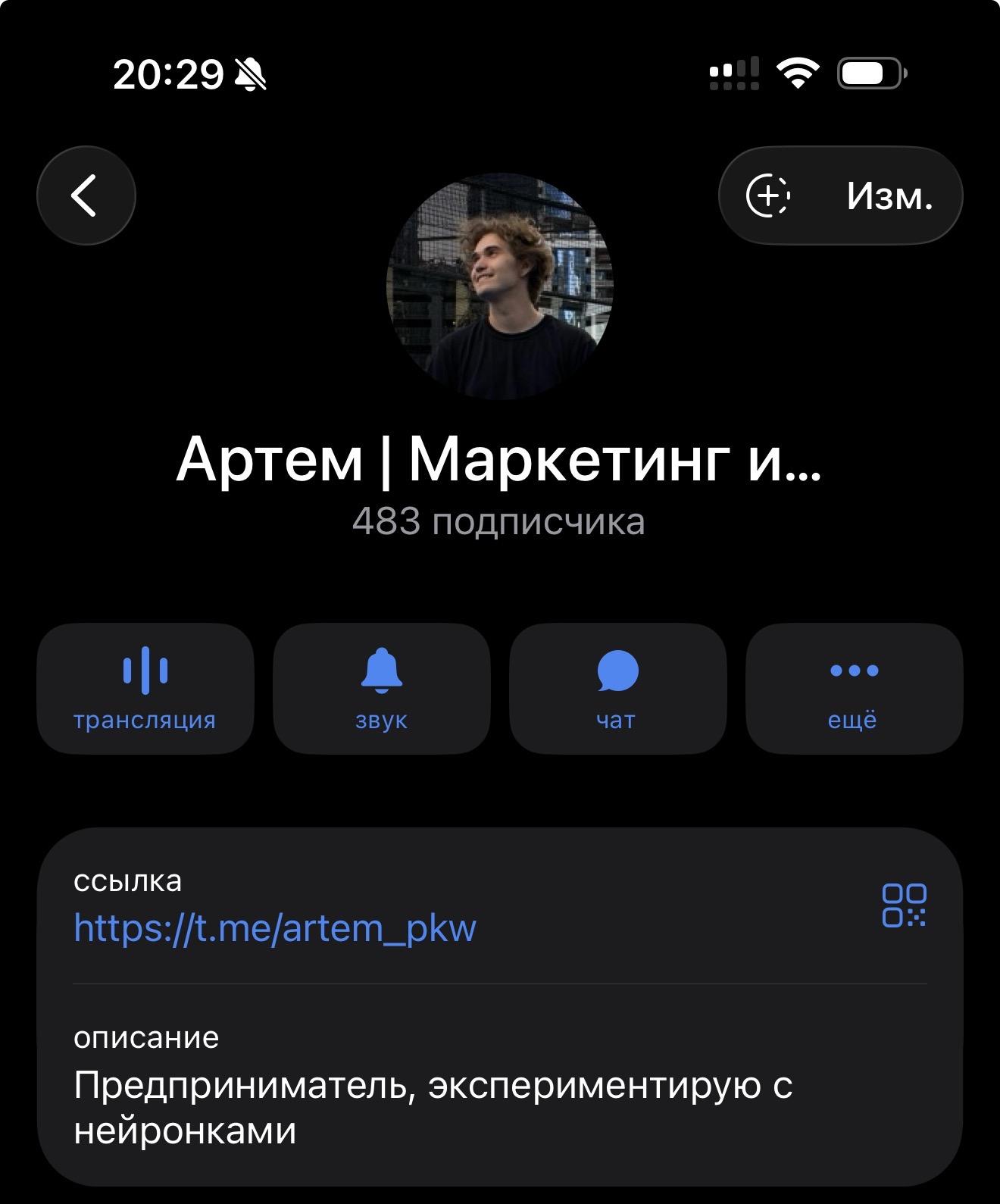1000x1204 pixels.
Task: Open the channel profile photo
Action: (499, 286)
